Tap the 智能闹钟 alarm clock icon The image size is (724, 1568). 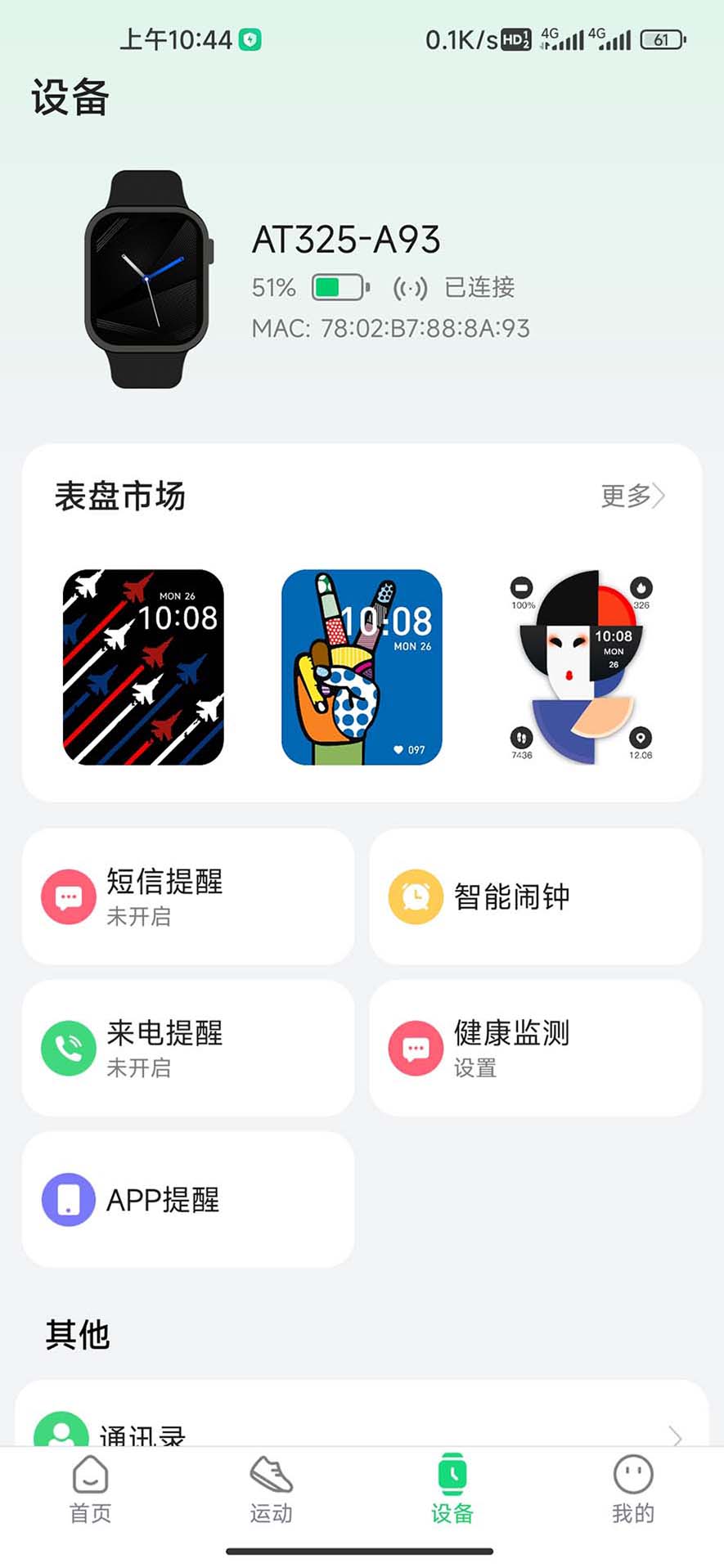[x=416, y=896]
